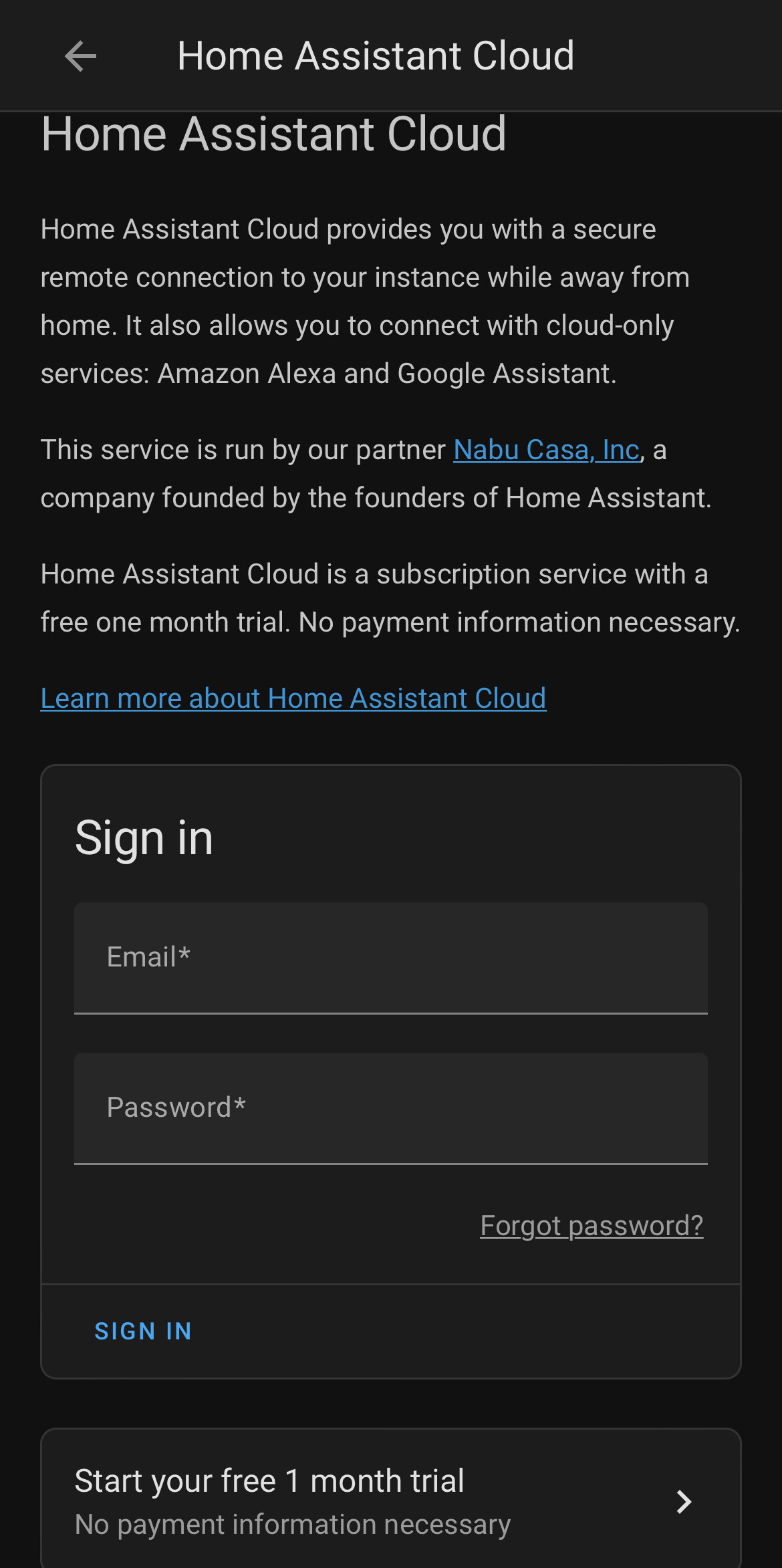This screenshot has width=782, height=1568.
Task: Select the 'Sign in' card heading
Action: pyautogui.click(x=144, y=837)
